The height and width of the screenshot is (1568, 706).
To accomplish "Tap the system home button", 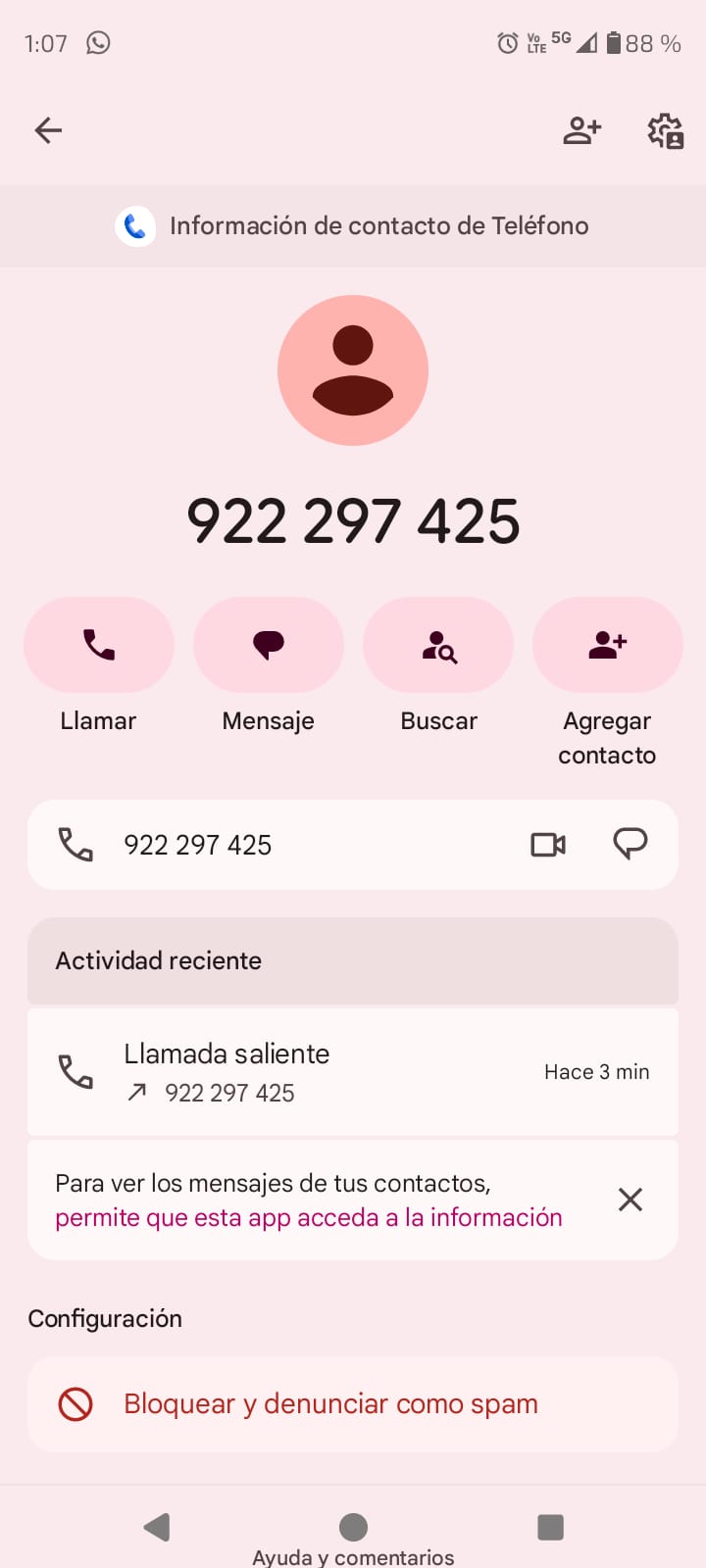I will (353, 1526).
